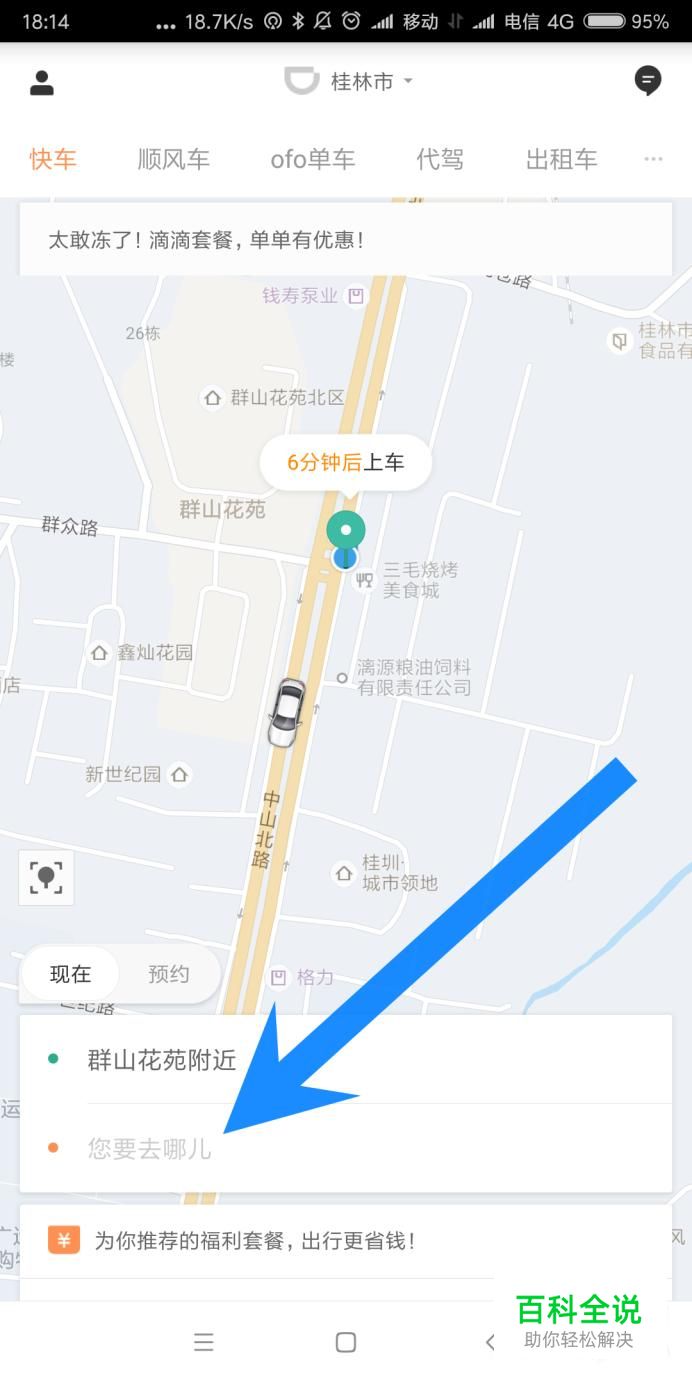Choose 预约 to schedule a ride
This screenshot has height=1384, width=692.
pyautogui.click(x=168, y=974)
